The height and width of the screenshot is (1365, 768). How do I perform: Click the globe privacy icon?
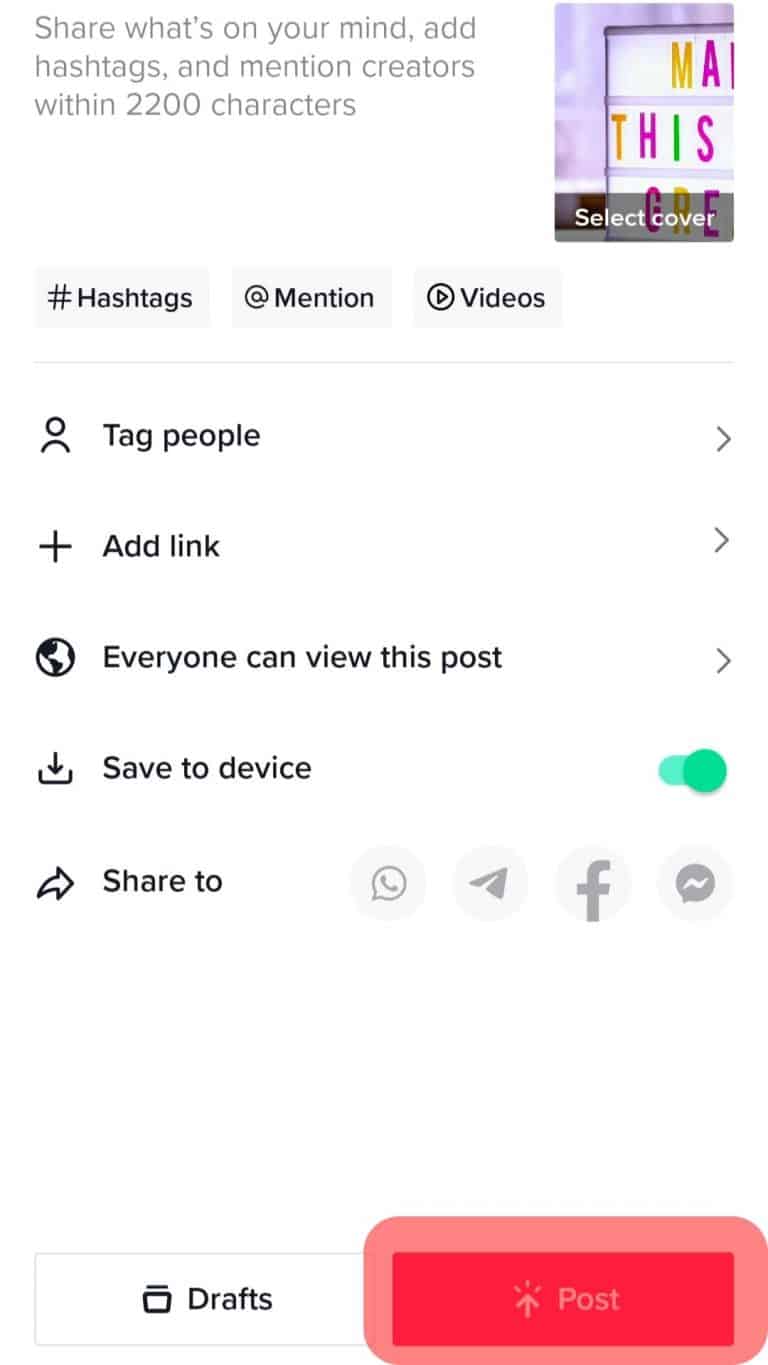pyautogui.click(x=55, y=657)
